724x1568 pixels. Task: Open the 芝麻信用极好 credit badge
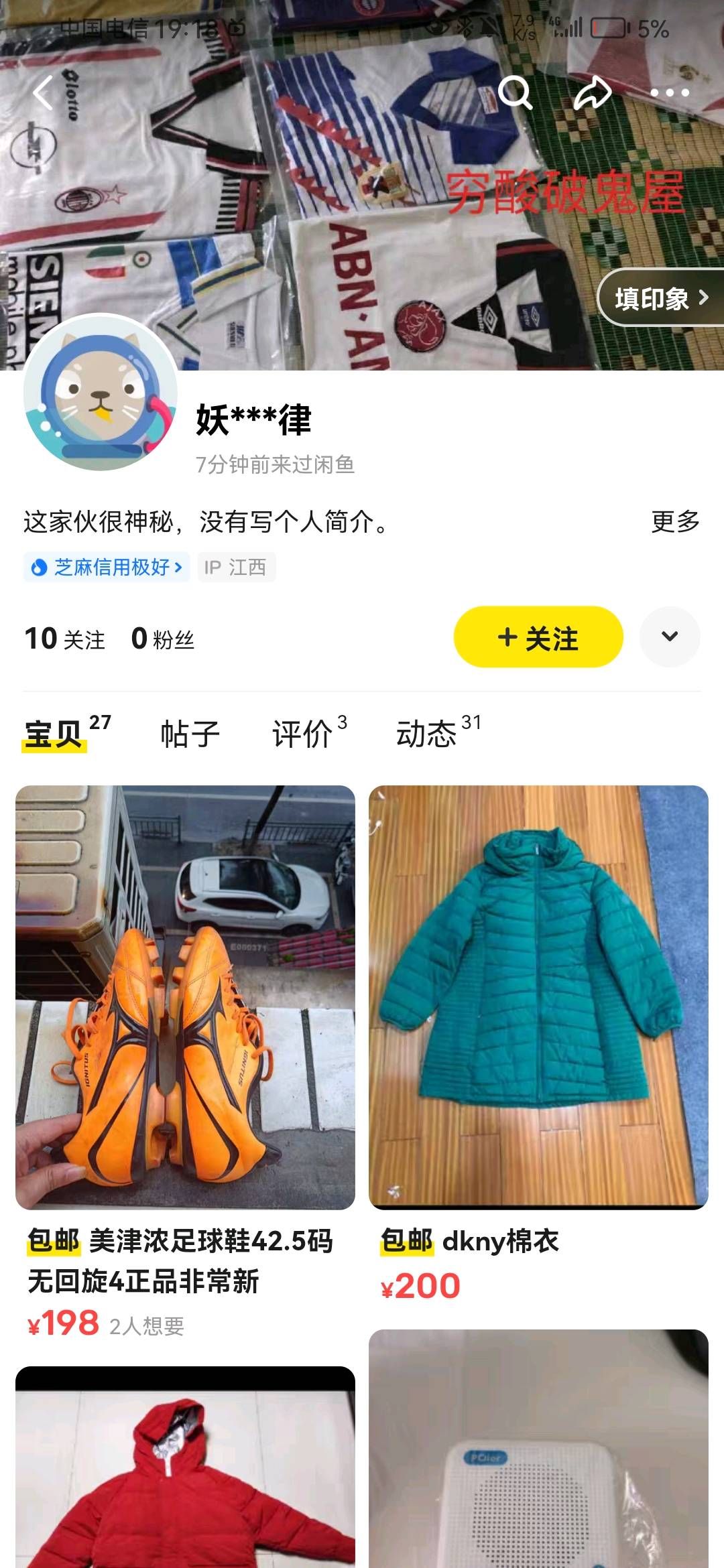(x=107, y=568)
